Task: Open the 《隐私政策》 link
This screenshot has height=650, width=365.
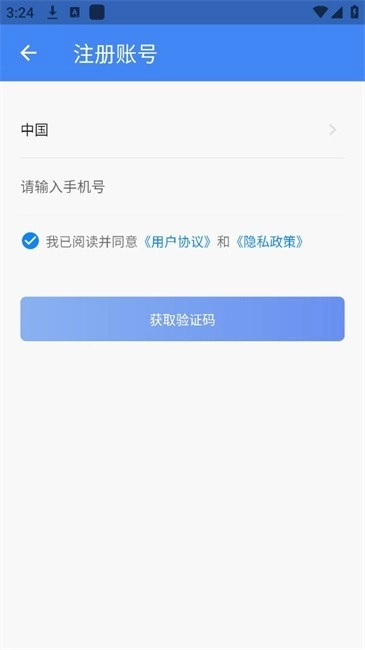Action: pyautogui.click(x=269, y=242)
